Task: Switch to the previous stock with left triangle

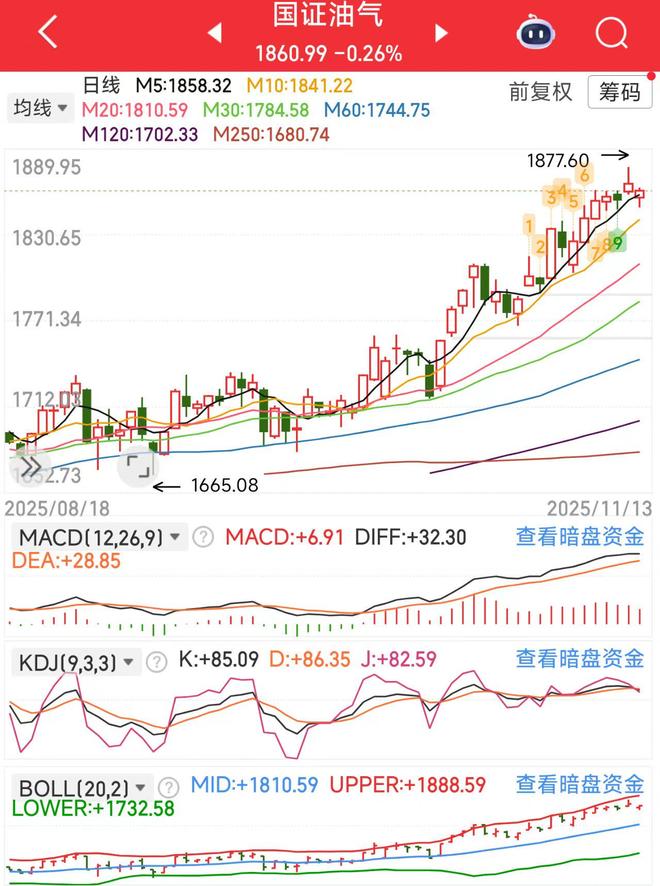Action: [x=215, y=33]
